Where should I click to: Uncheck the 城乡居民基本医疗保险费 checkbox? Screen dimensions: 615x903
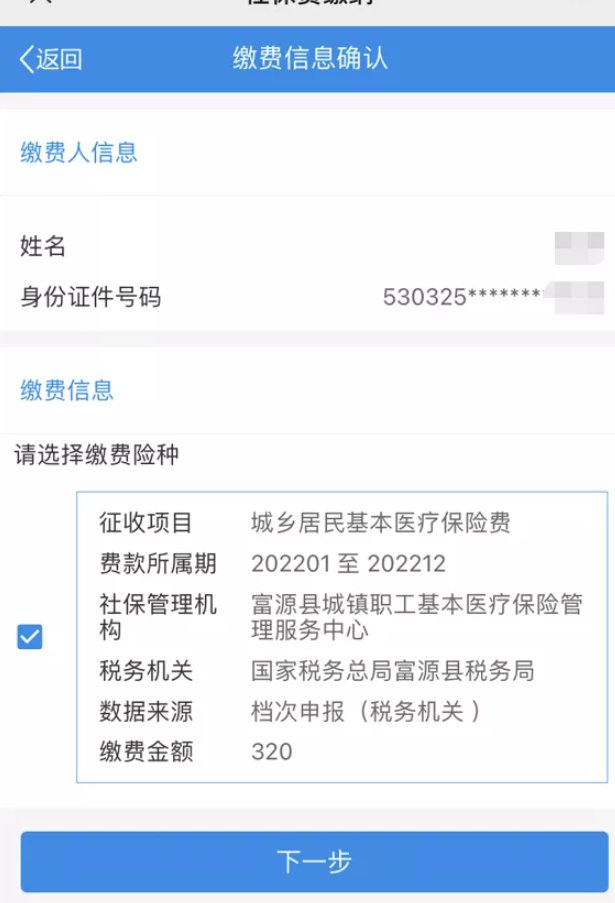[30, 637]
